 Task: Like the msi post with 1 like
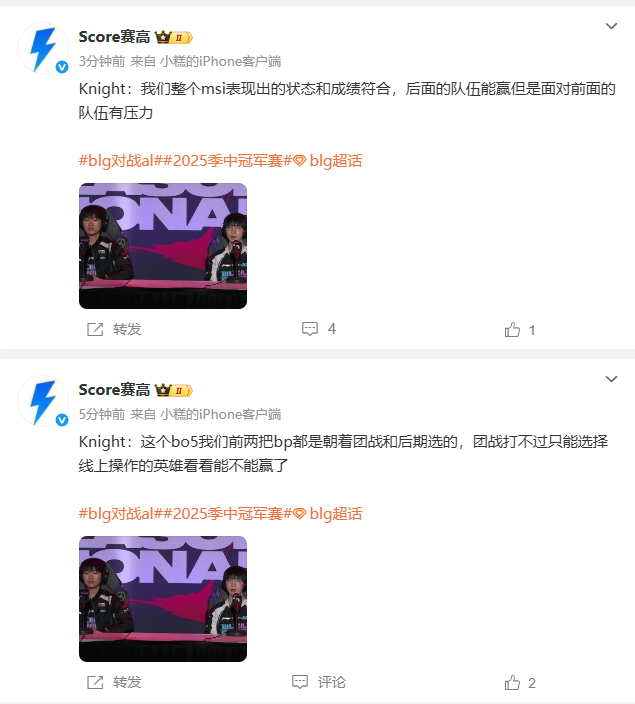(520, 329)
